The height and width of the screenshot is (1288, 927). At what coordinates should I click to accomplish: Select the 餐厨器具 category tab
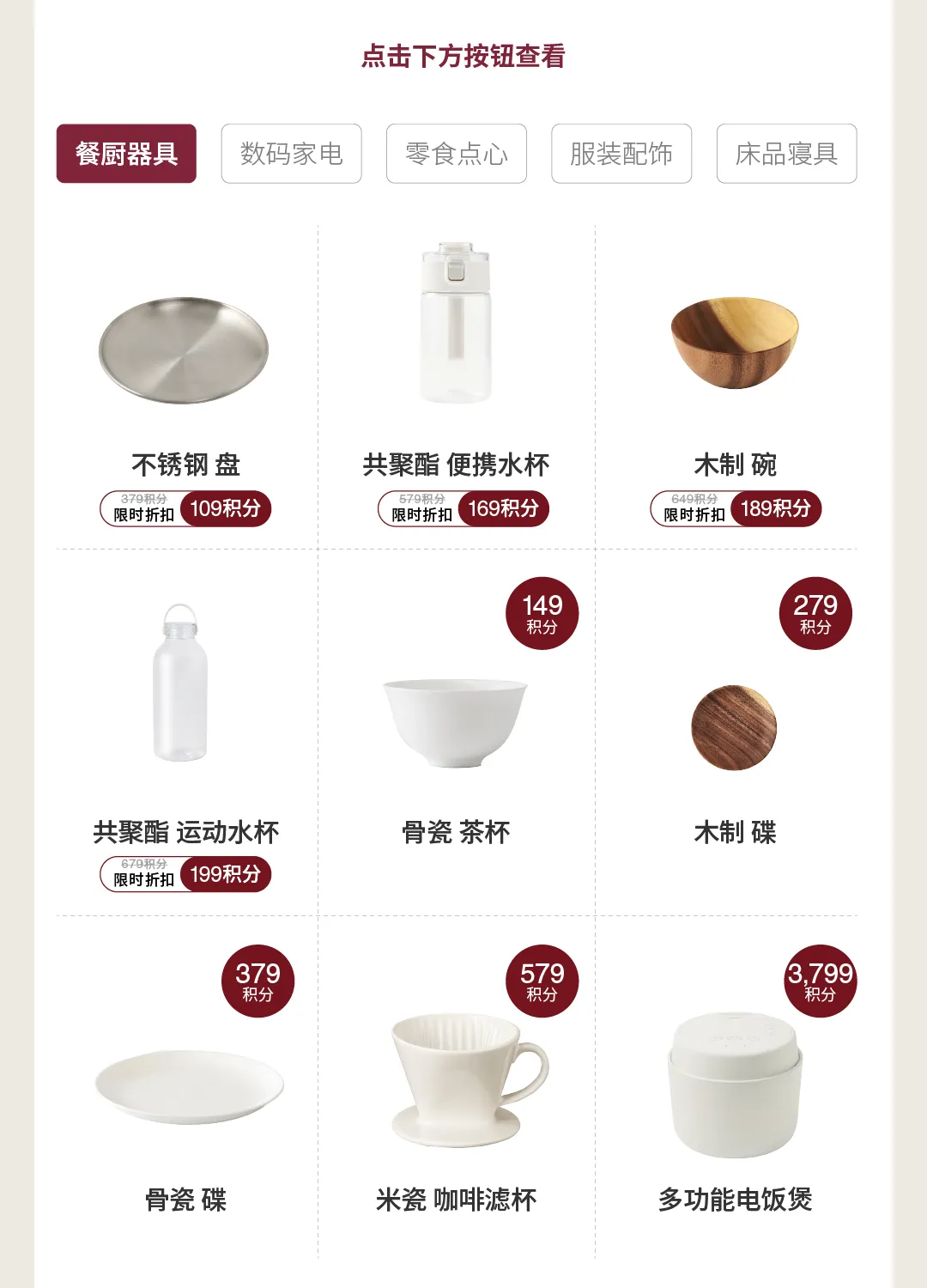pos(126,154)
